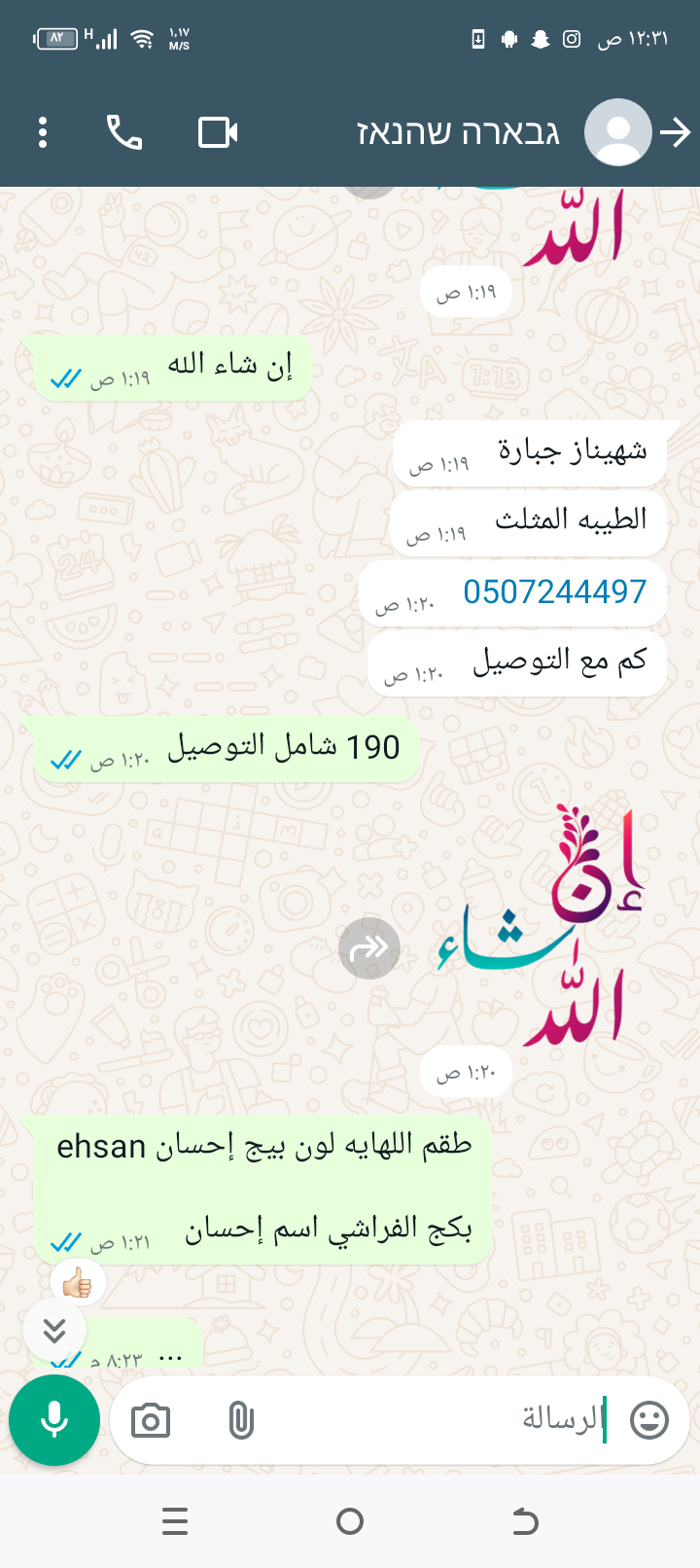Forward the إن شاء الله sticker
This screenshot has width=700, height=1568.
coord(369,947)
